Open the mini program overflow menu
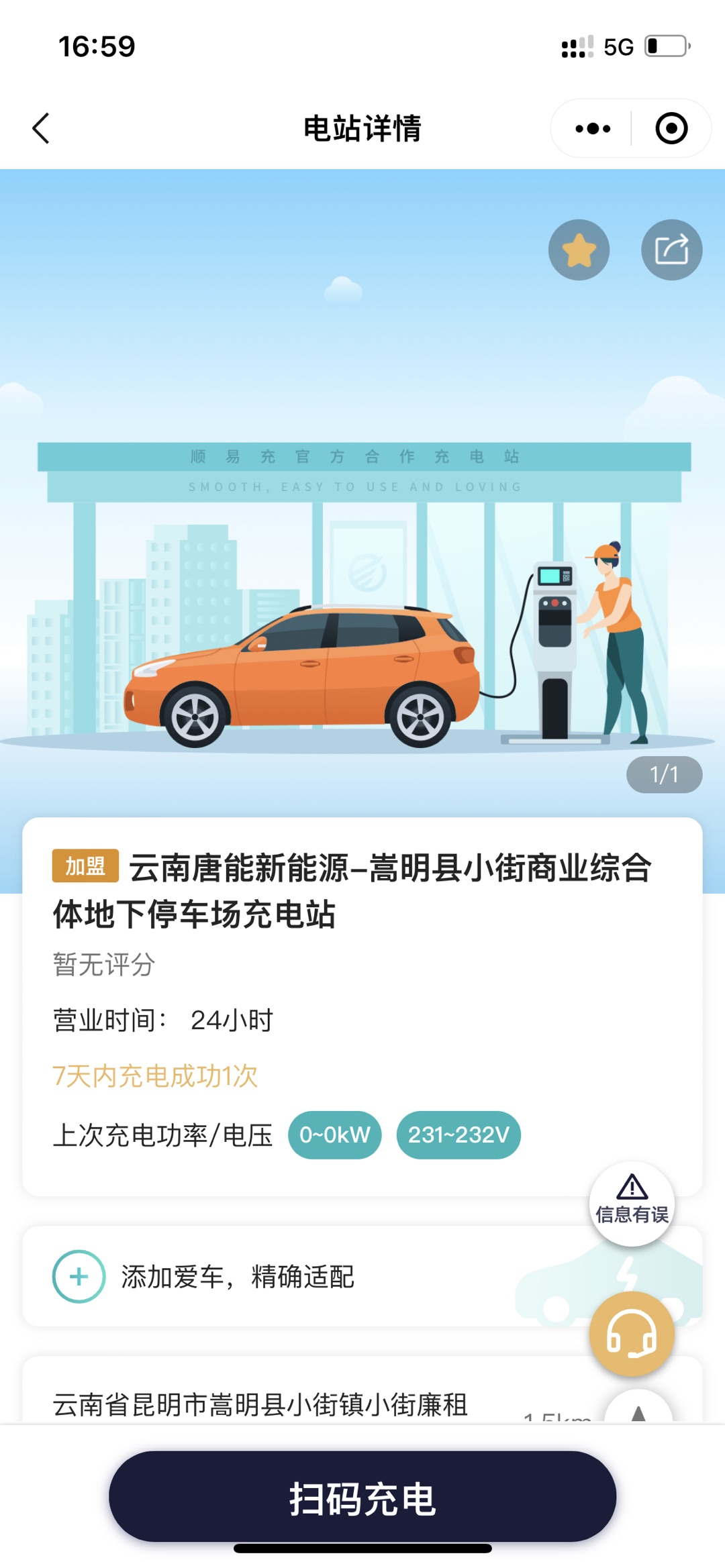The height and width of the screenshot is (1568, 725). point(592,128)
